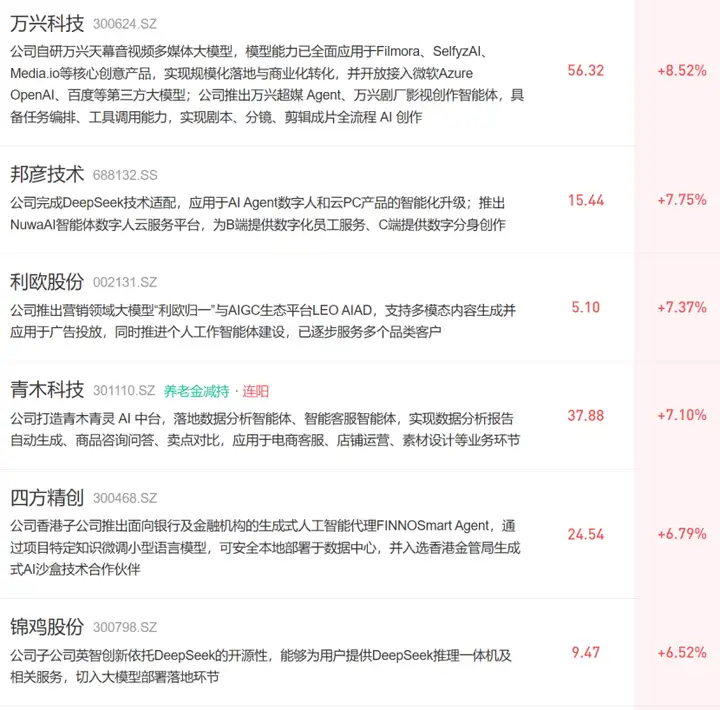720x710 pixels.
Task: View details for 利欧股份 002131.SZ
Action: click(x=360, y=307)
